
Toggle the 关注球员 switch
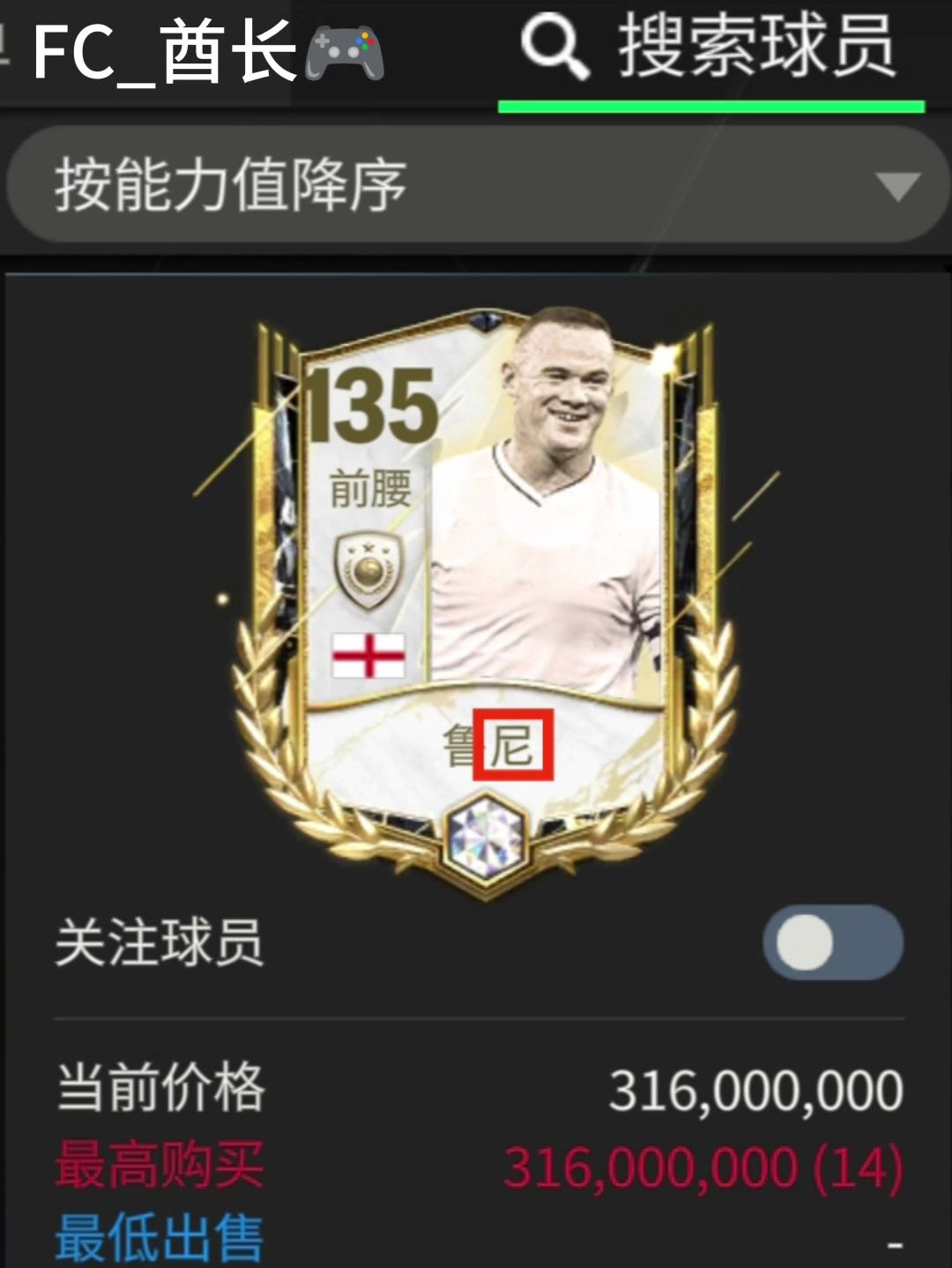point(832,942)
